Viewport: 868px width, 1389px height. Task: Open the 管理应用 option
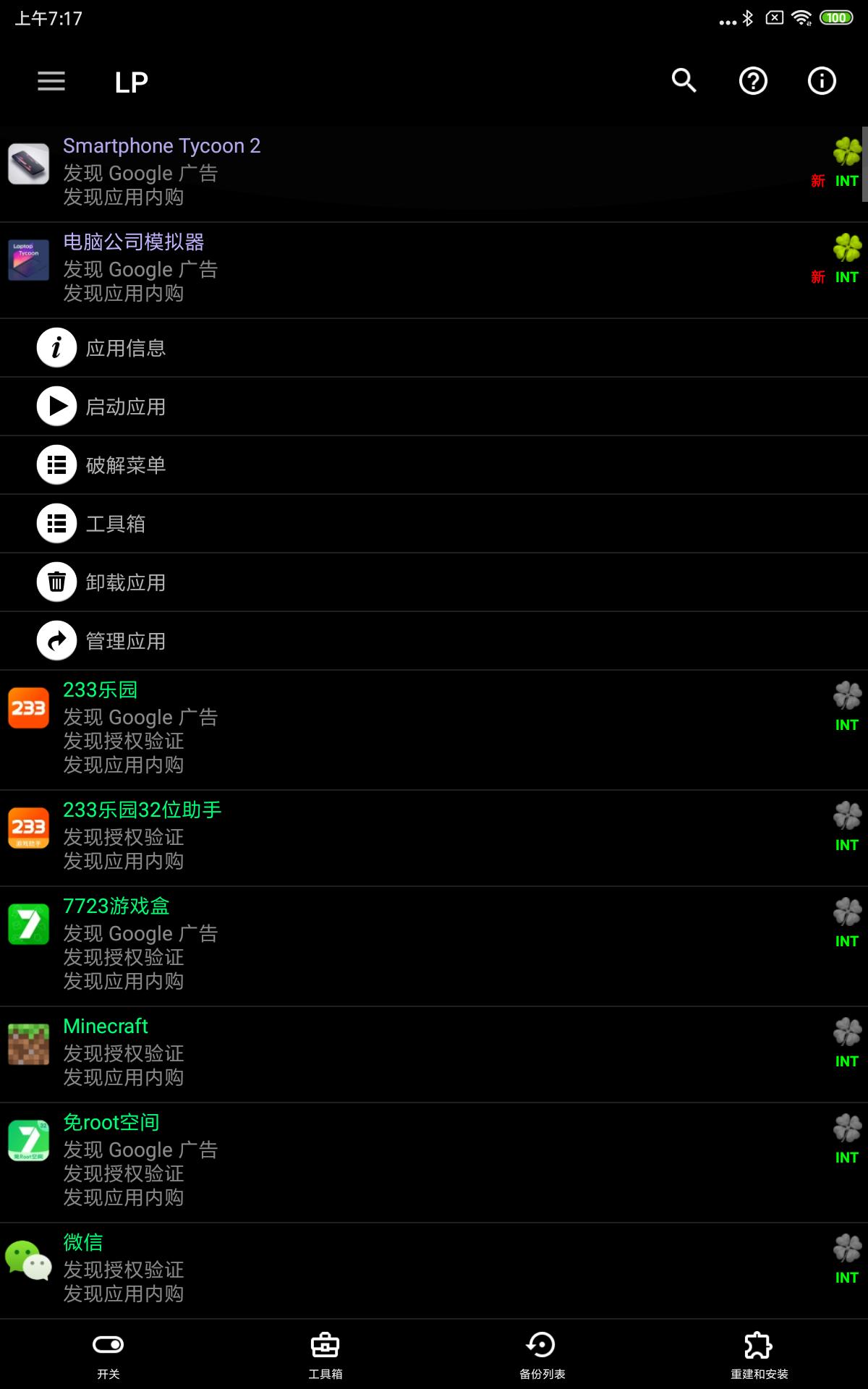pos(126,641)
